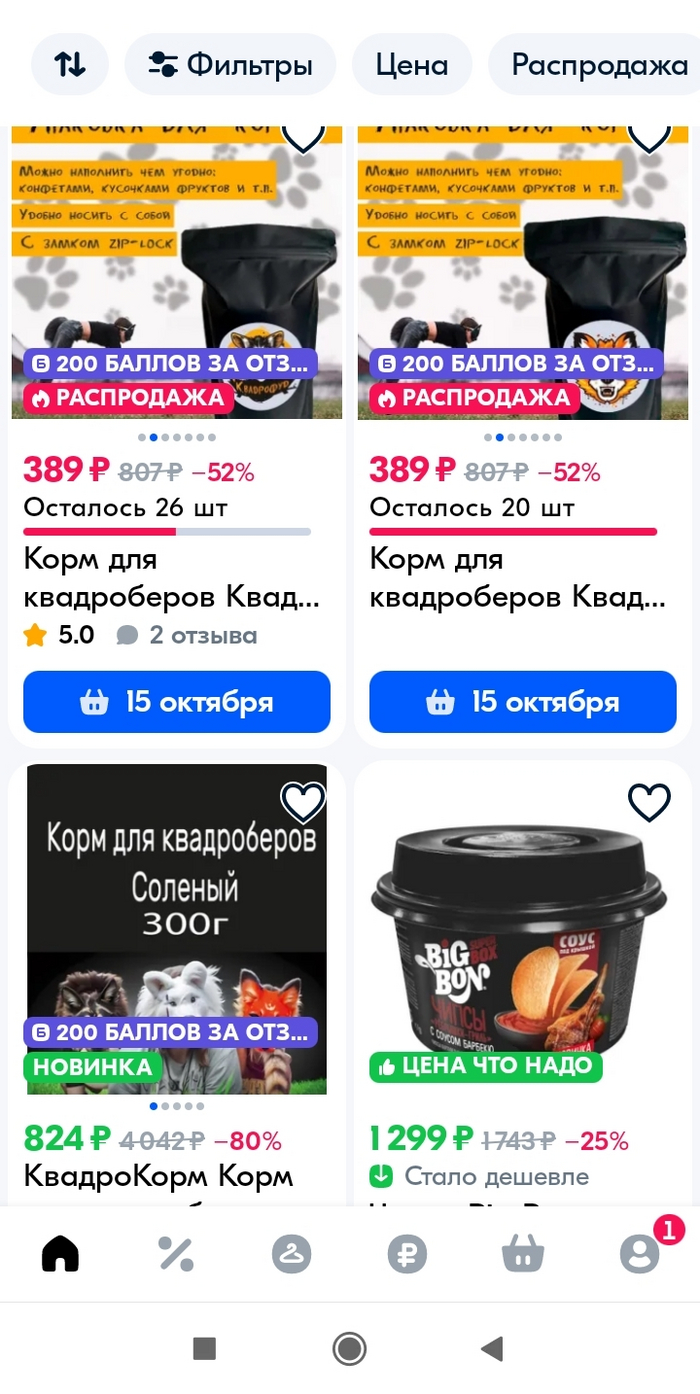The image size is (700, 1394).
Task: Open the product with 20 шт left
Action: pos(522,578)
